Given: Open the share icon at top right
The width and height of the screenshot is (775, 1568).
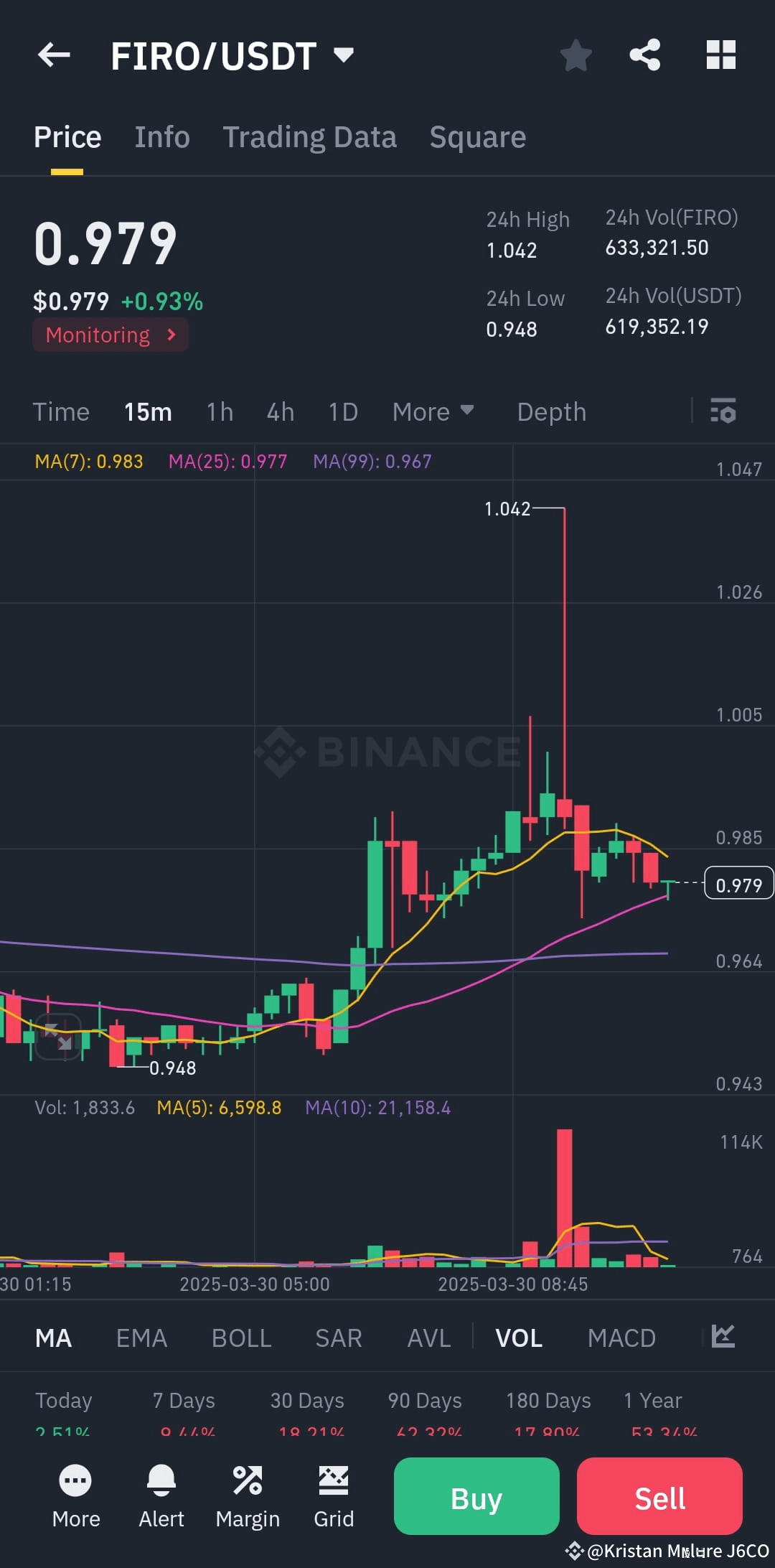Looking at the screenshot, I should 644,54.
